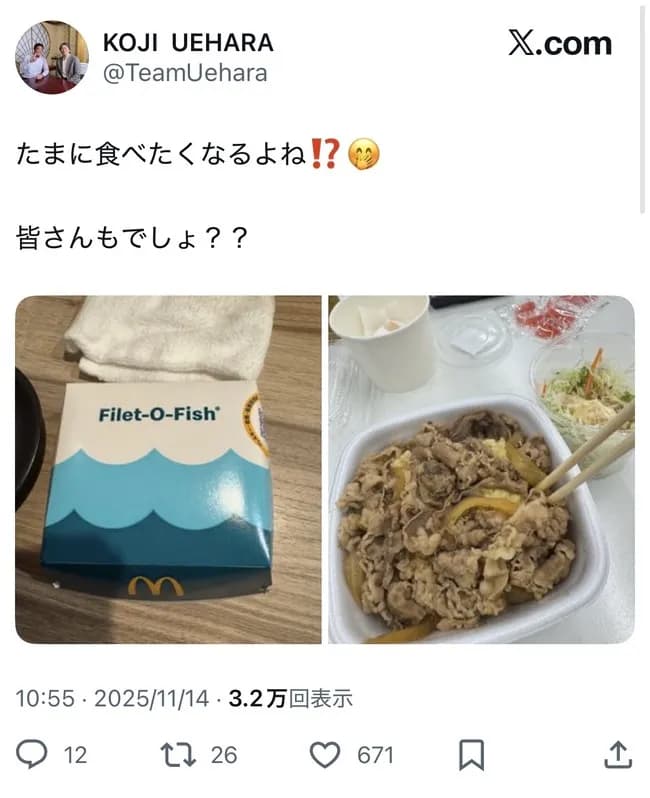The image size is (650, 798).
Task: Bookmark this post
Action: point(471,754)
